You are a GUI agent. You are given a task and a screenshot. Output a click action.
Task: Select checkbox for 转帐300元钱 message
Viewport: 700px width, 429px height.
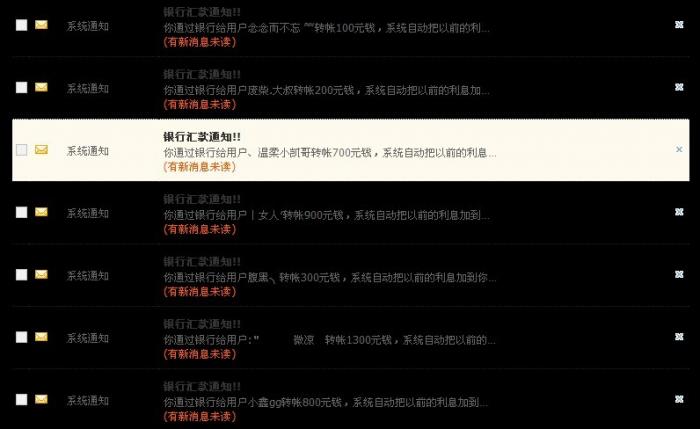(x=21, y=274)
